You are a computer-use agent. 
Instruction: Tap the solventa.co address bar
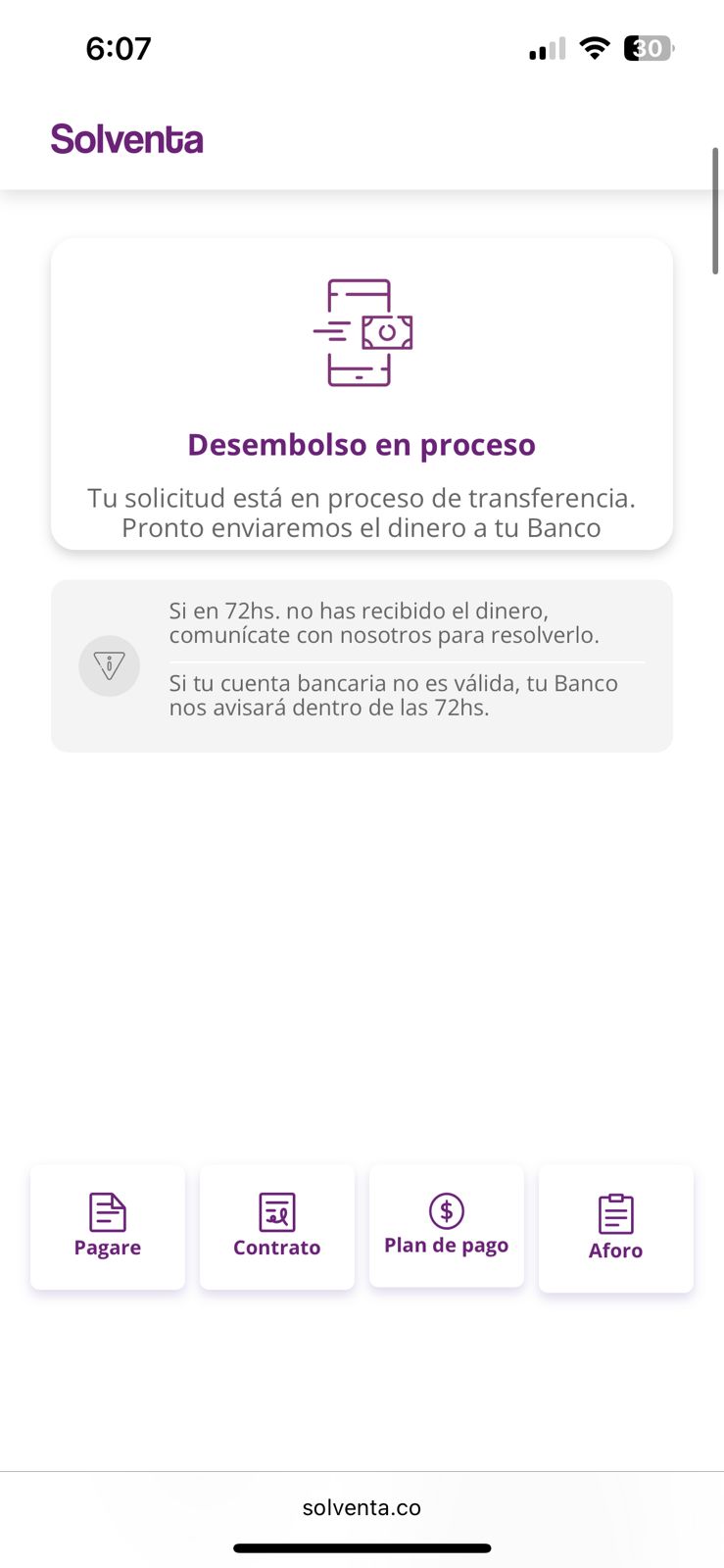pyautogui.click(x=362, y=1507)
